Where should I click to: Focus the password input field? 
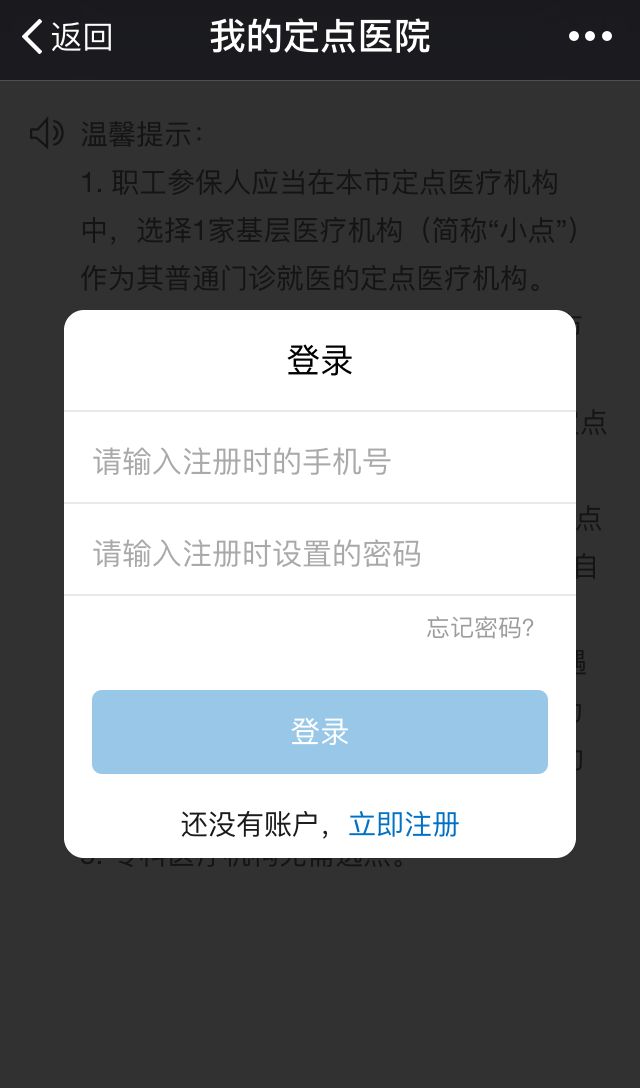(320, 553)
